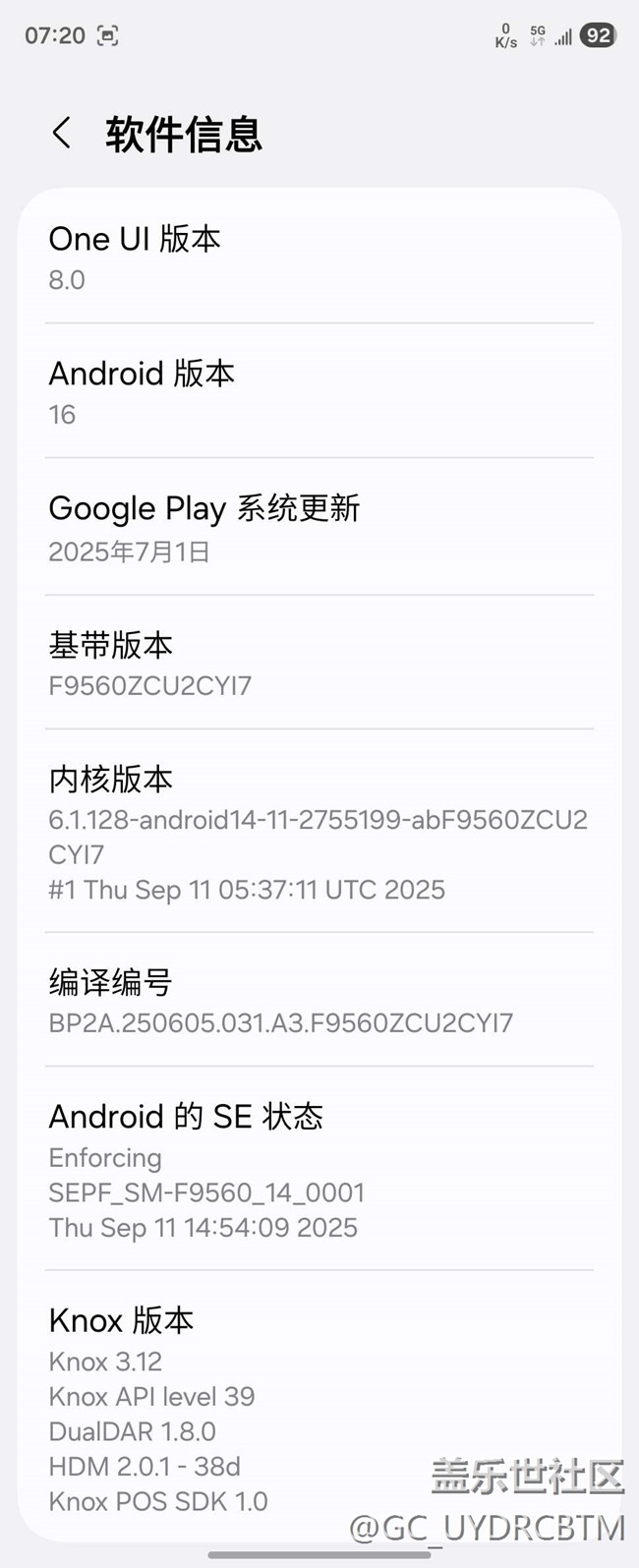
Task: Tap the Android 版本 row
Action: pyautogui.click(x=319, y=392)
